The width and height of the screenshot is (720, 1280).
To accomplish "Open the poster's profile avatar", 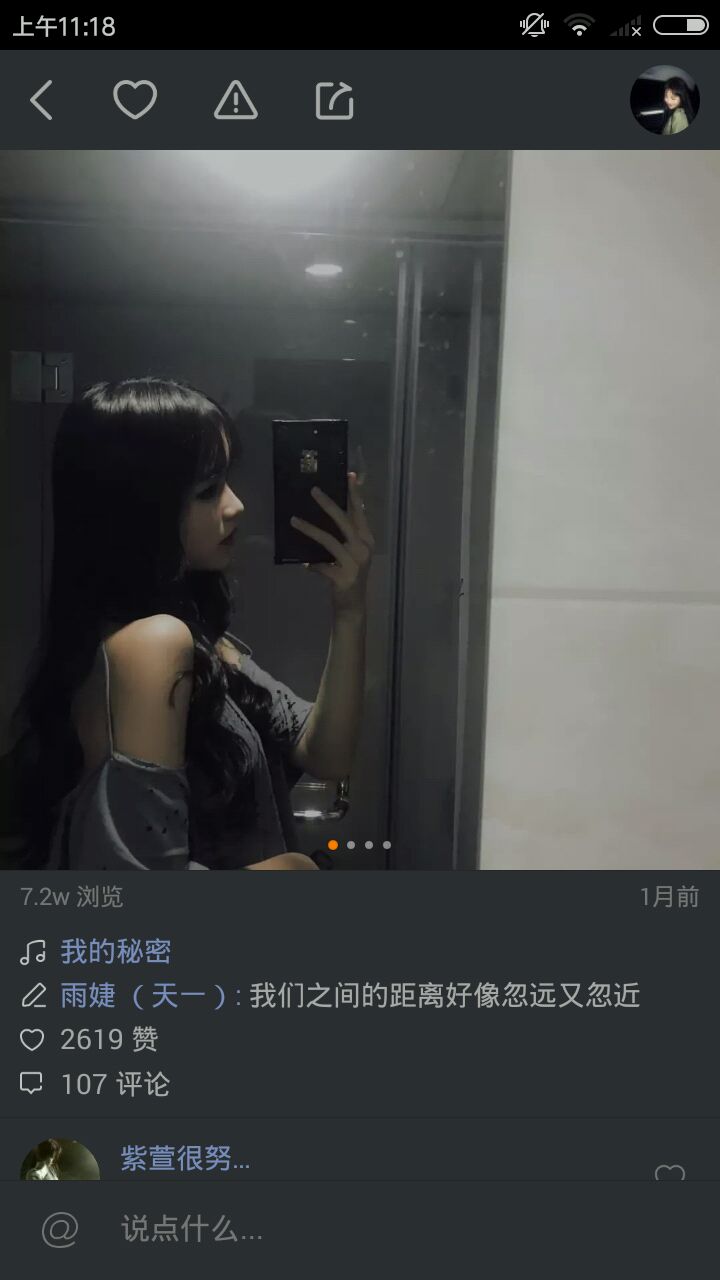I will (x=664, y=101).
